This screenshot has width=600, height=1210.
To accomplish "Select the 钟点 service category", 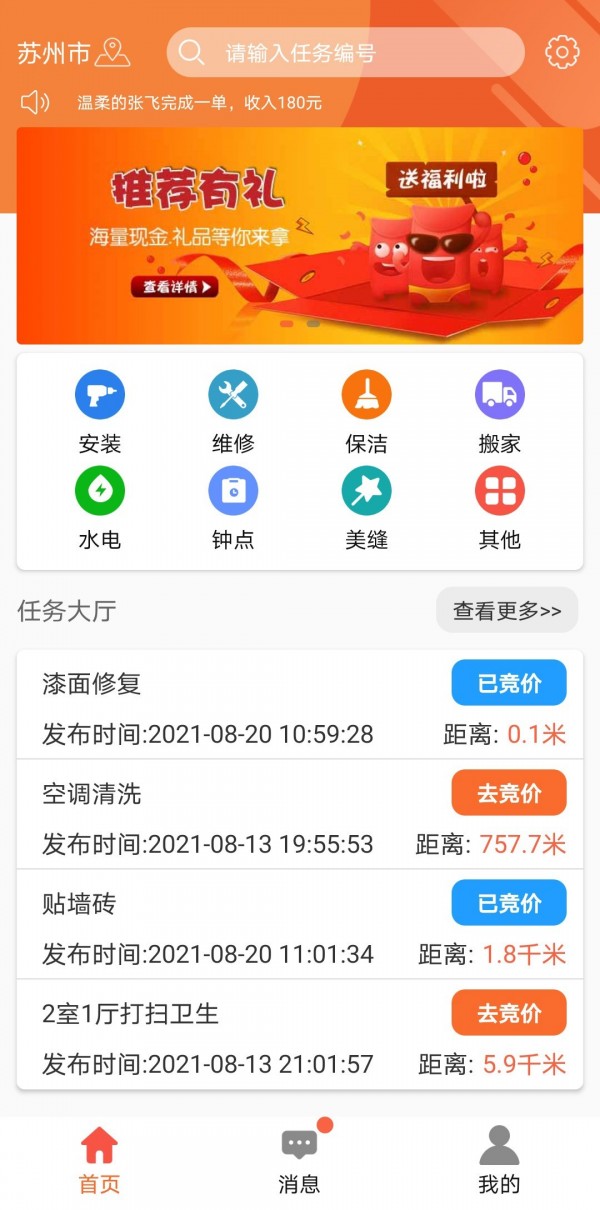I will point(233,507).
